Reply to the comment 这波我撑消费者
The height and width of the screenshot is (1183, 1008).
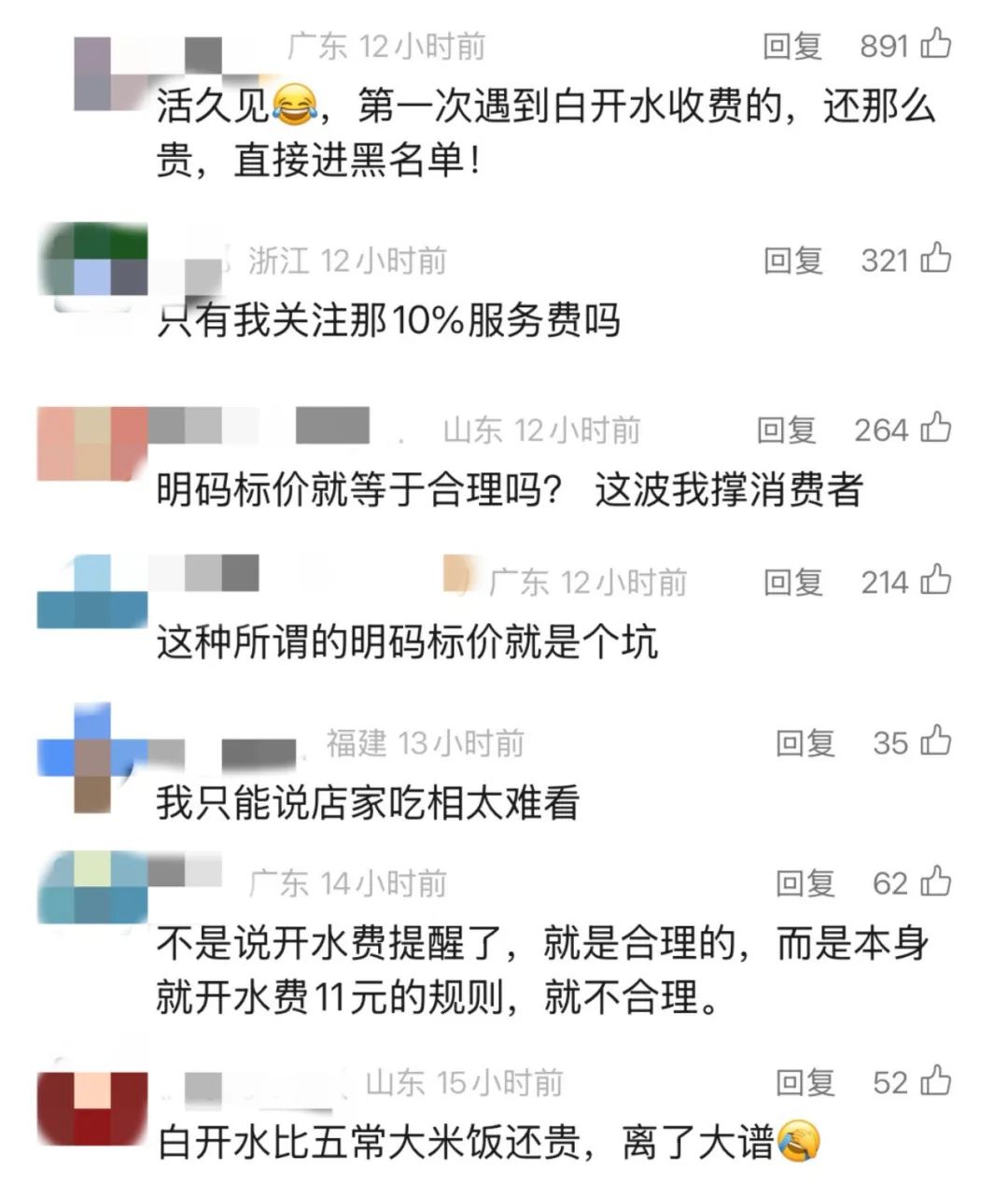[786, 430]
